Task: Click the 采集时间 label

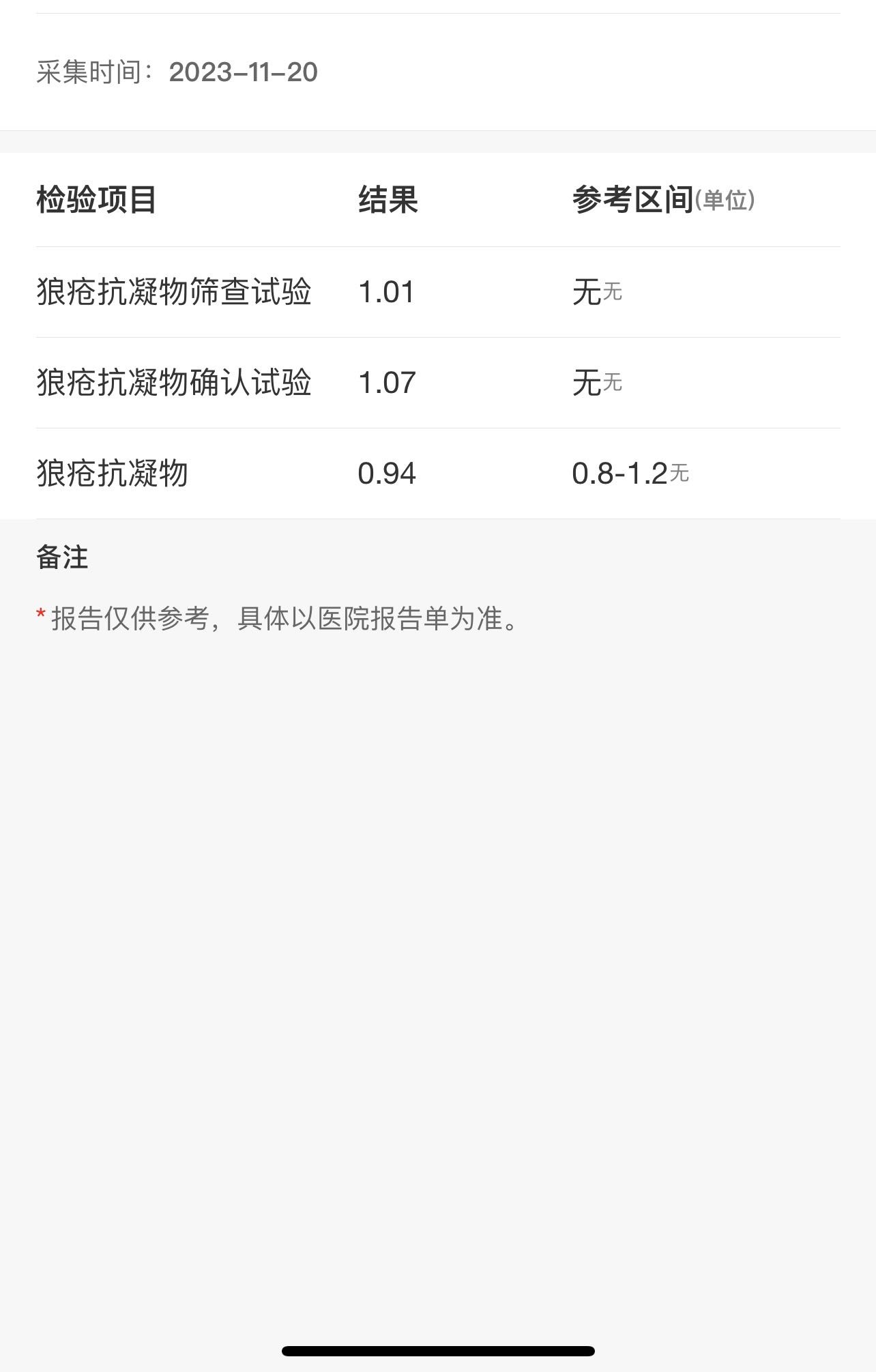Action: (x=89, y=70)
